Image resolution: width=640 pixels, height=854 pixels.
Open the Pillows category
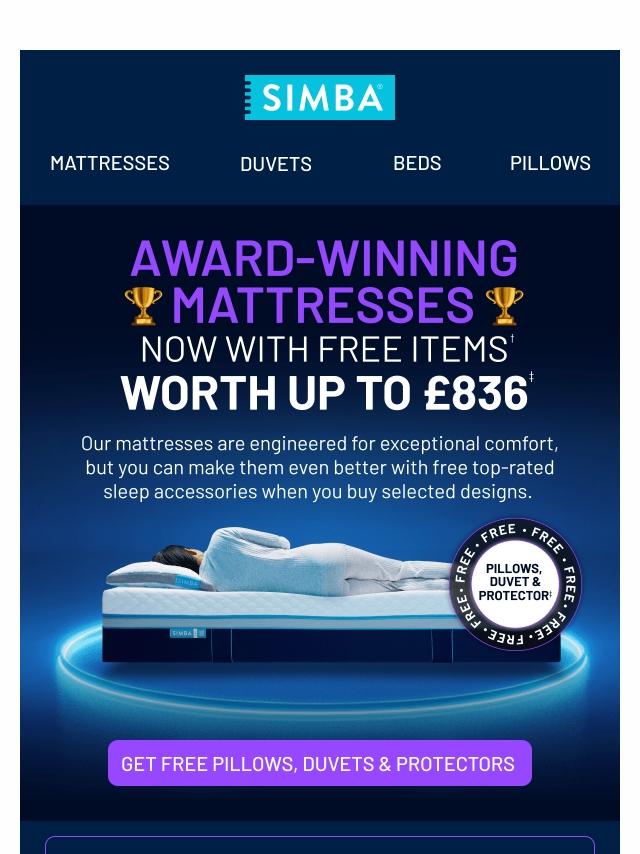(x=550, y=163)
